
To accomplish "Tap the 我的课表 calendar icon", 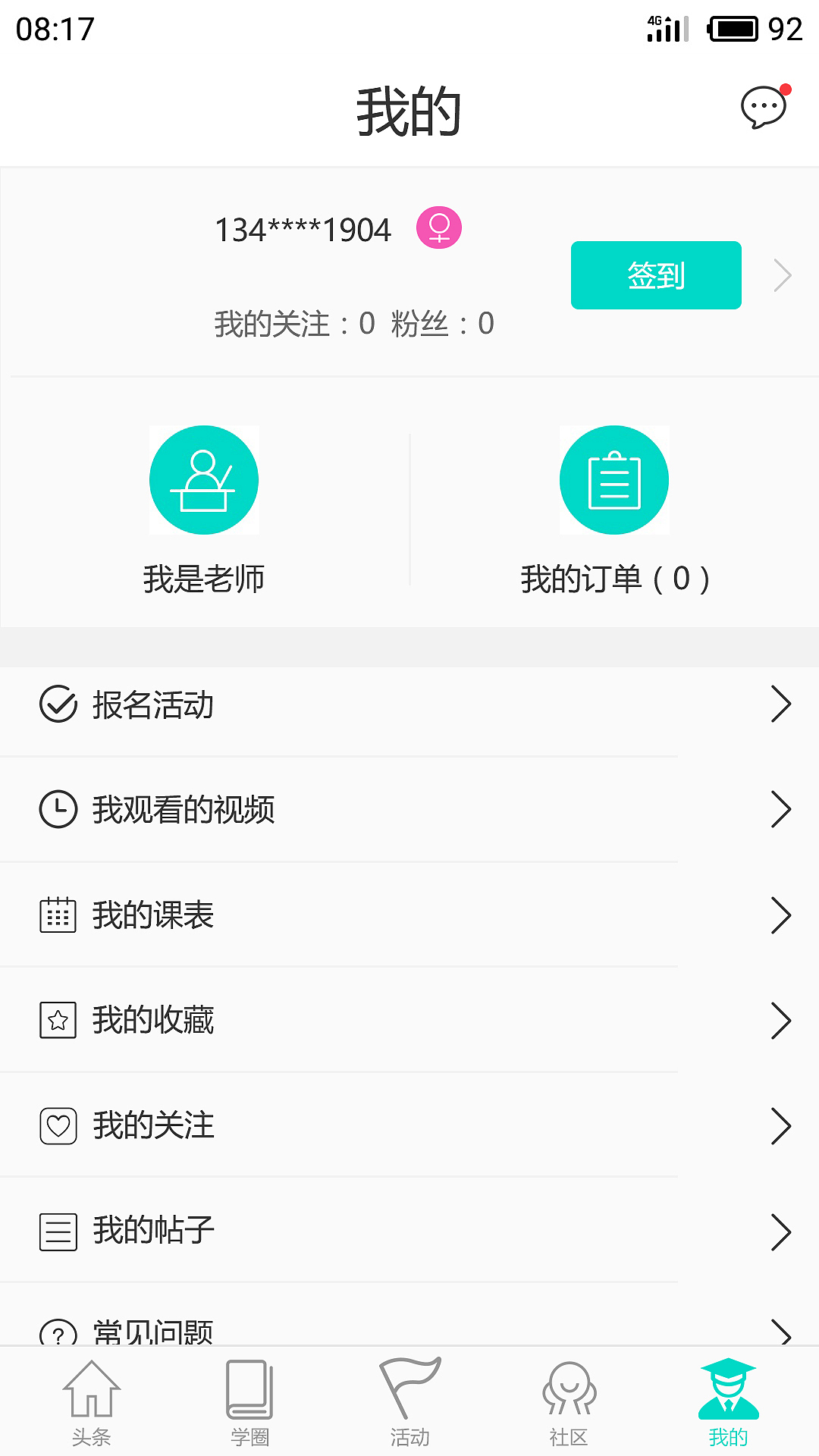I will pos(57,915).
